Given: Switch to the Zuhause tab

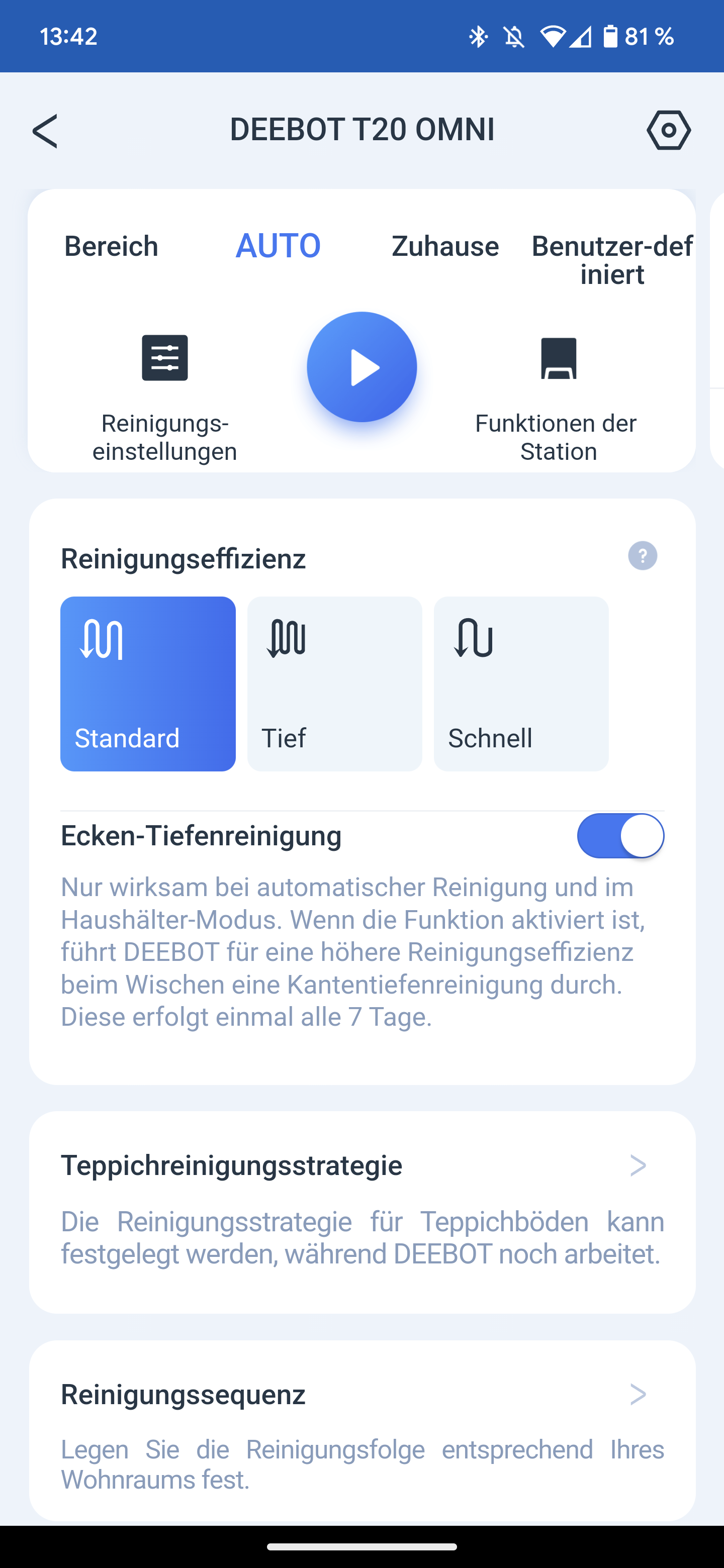Looking at the screenshot, I should pos(445,246).
